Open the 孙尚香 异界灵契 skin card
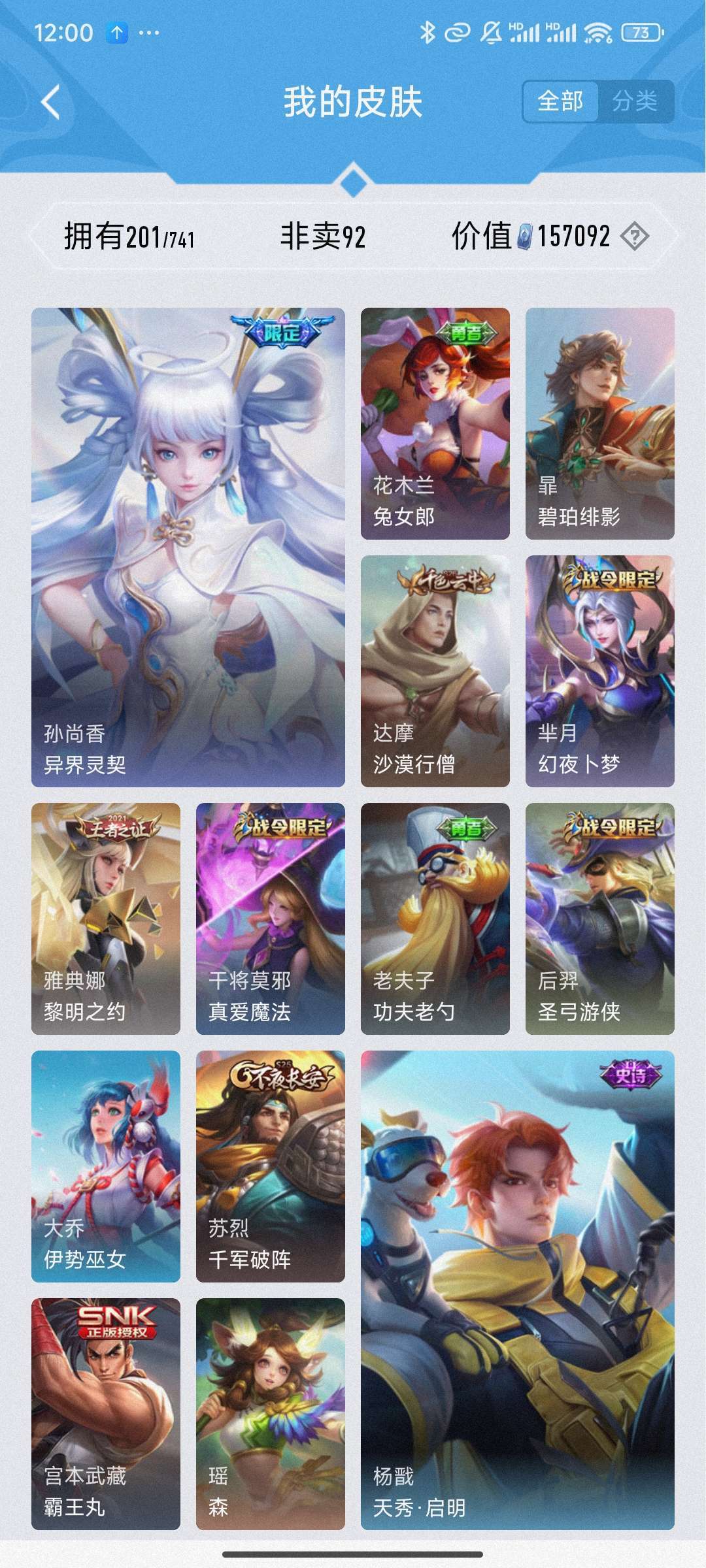This screenshot has height=1568, width=706. 188,547
